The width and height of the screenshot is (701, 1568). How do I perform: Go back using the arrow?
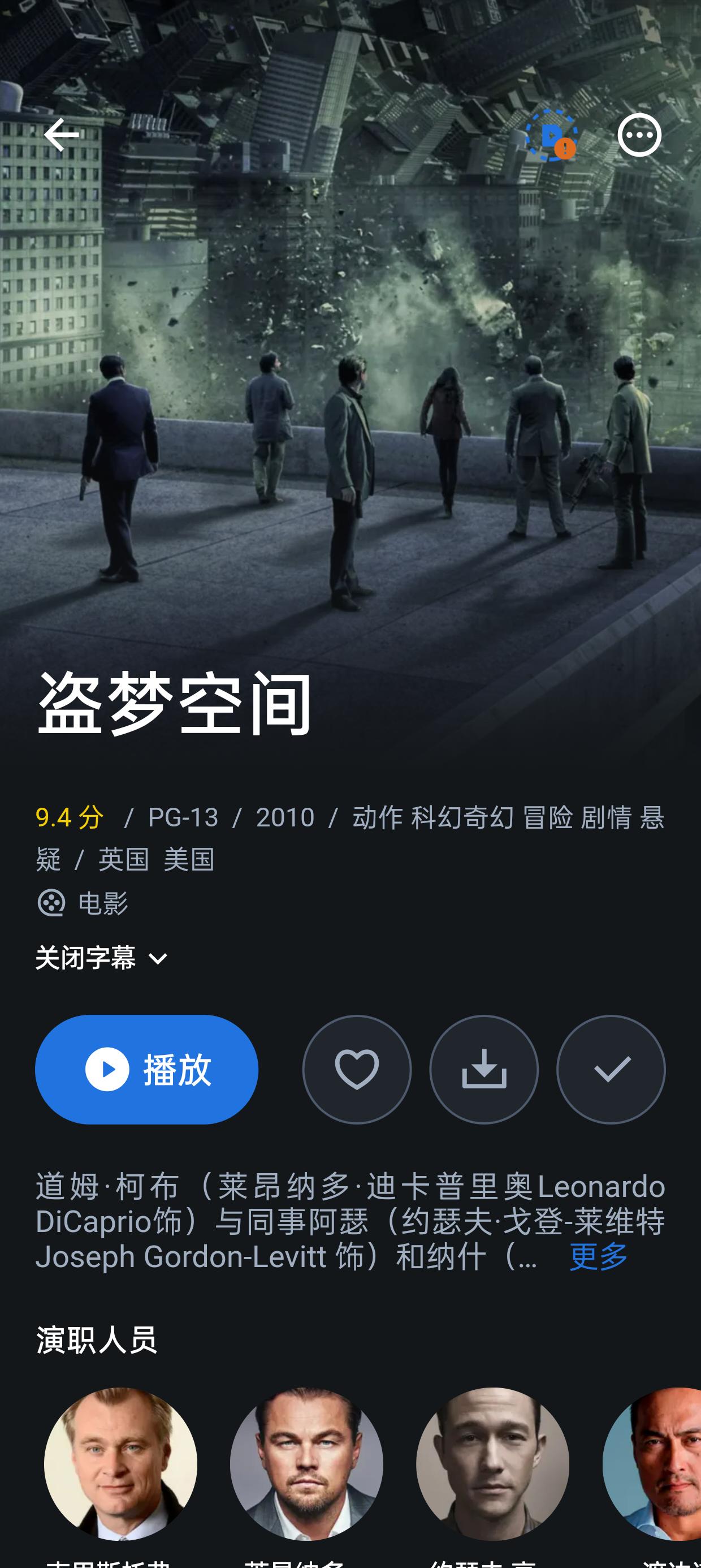point(62,135)
